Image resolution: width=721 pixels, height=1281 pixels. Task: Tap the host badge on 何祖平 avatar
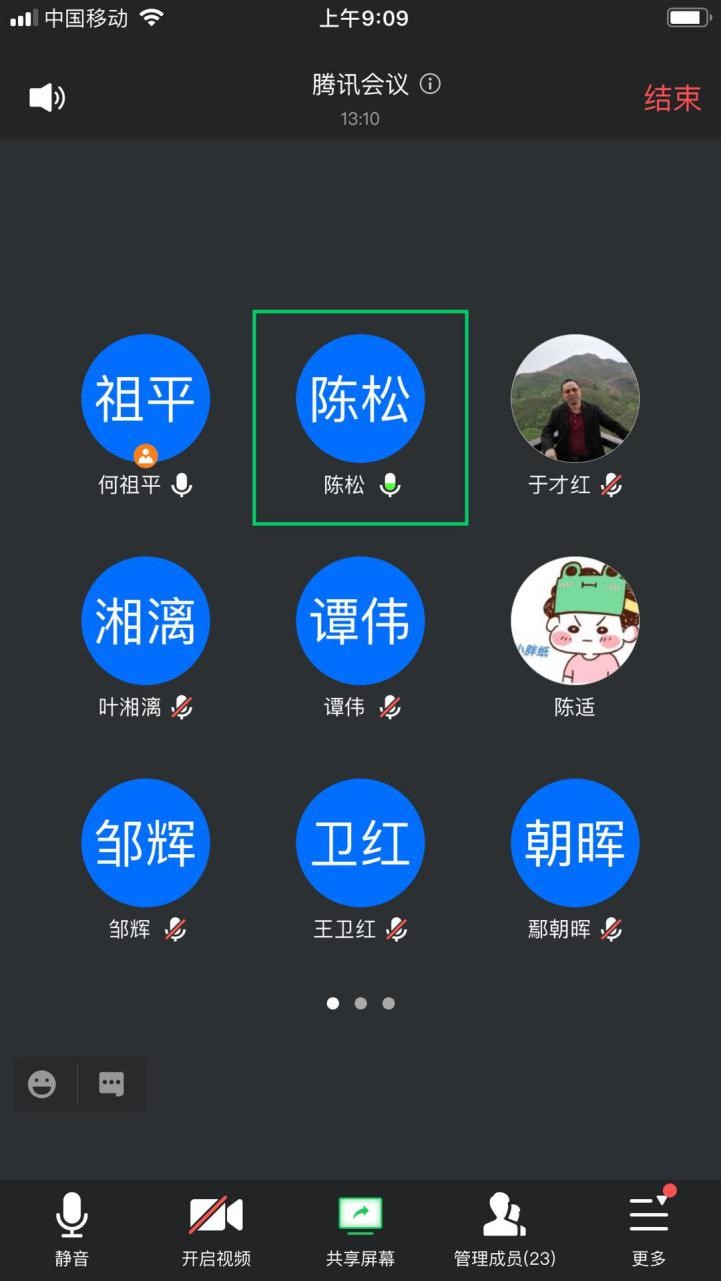click(146, 456)
